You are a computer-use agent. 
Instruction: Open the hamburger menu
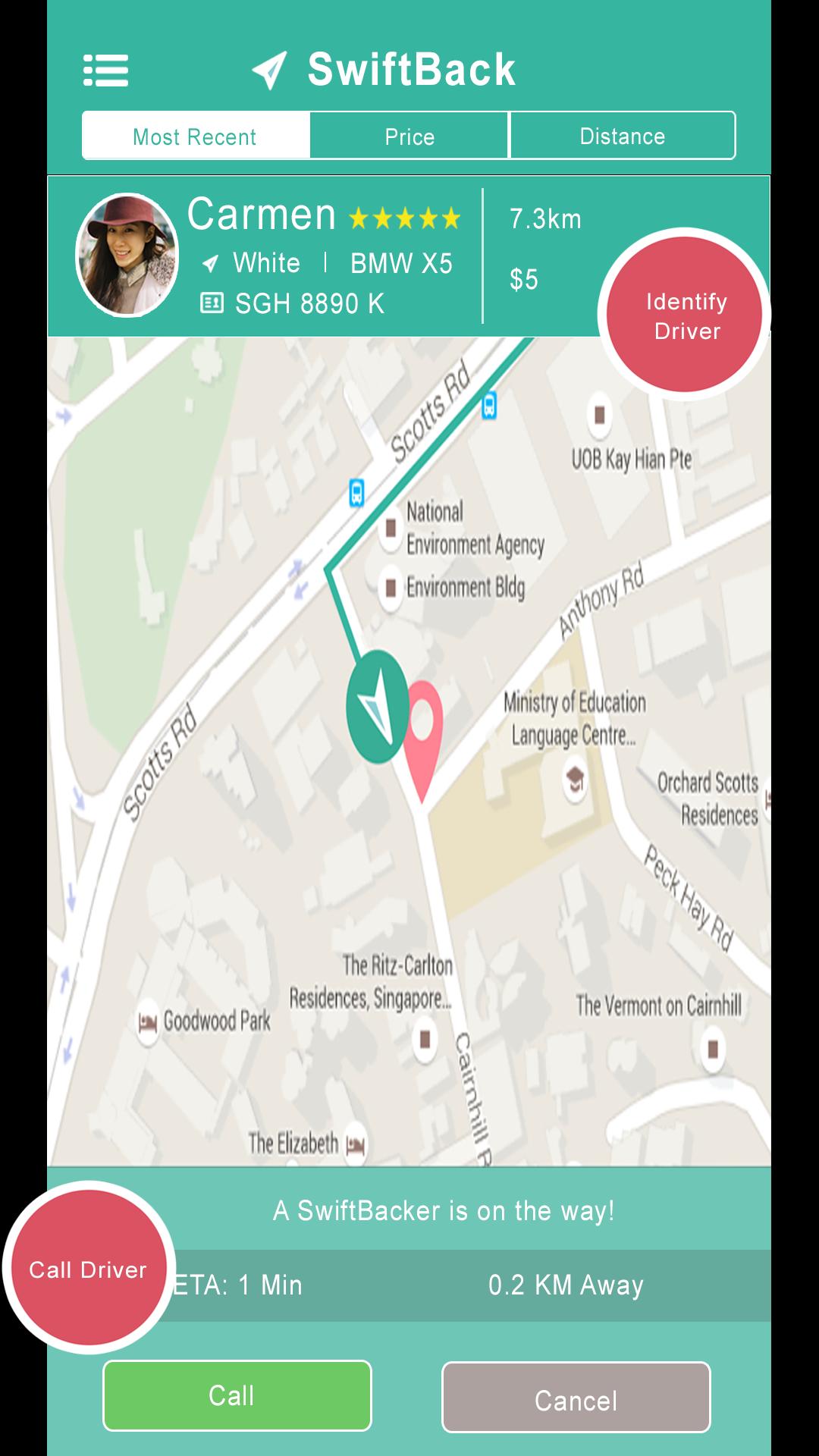point(105,71)
